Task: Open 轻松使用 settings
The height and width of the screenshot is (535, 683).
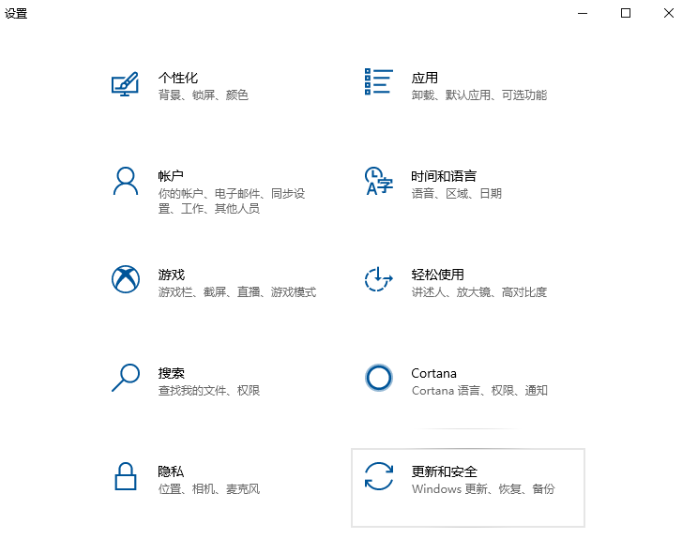Action: coord(437,274)
